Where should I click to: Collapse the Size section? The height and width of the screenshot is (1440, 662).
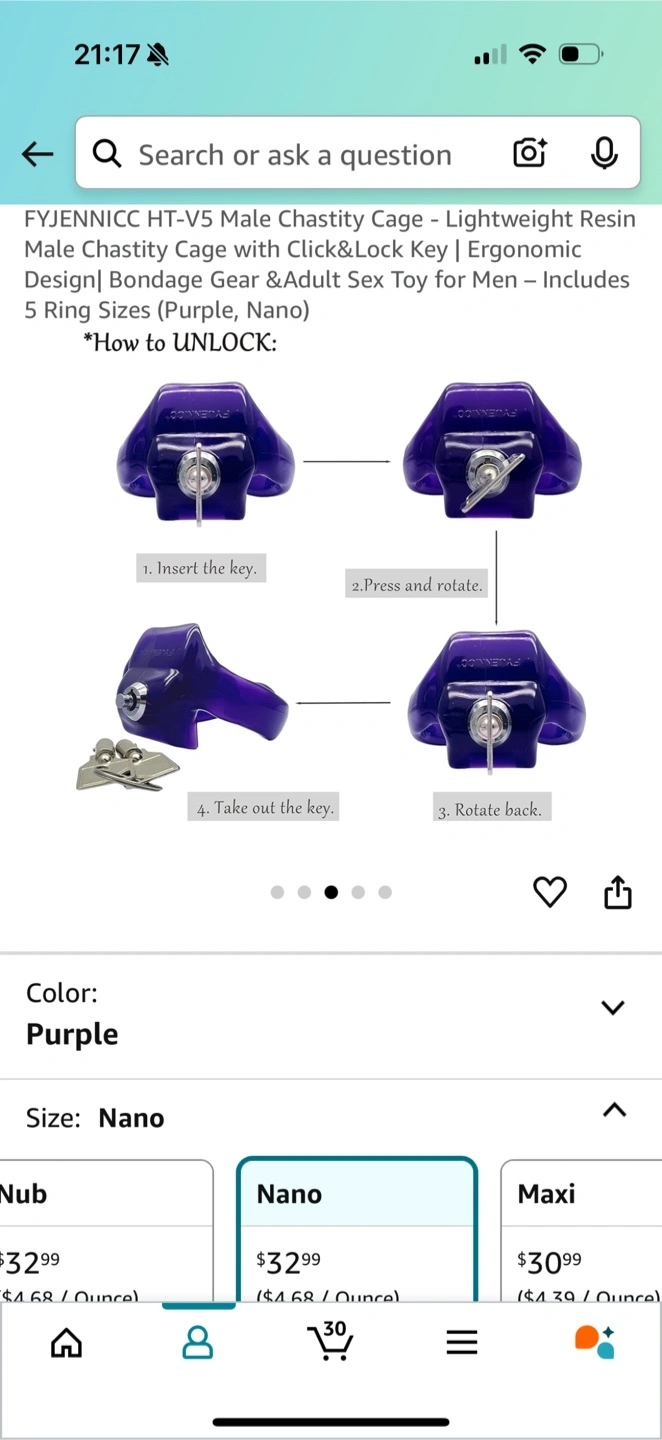pyautogui.click(x=614, y=1110)
